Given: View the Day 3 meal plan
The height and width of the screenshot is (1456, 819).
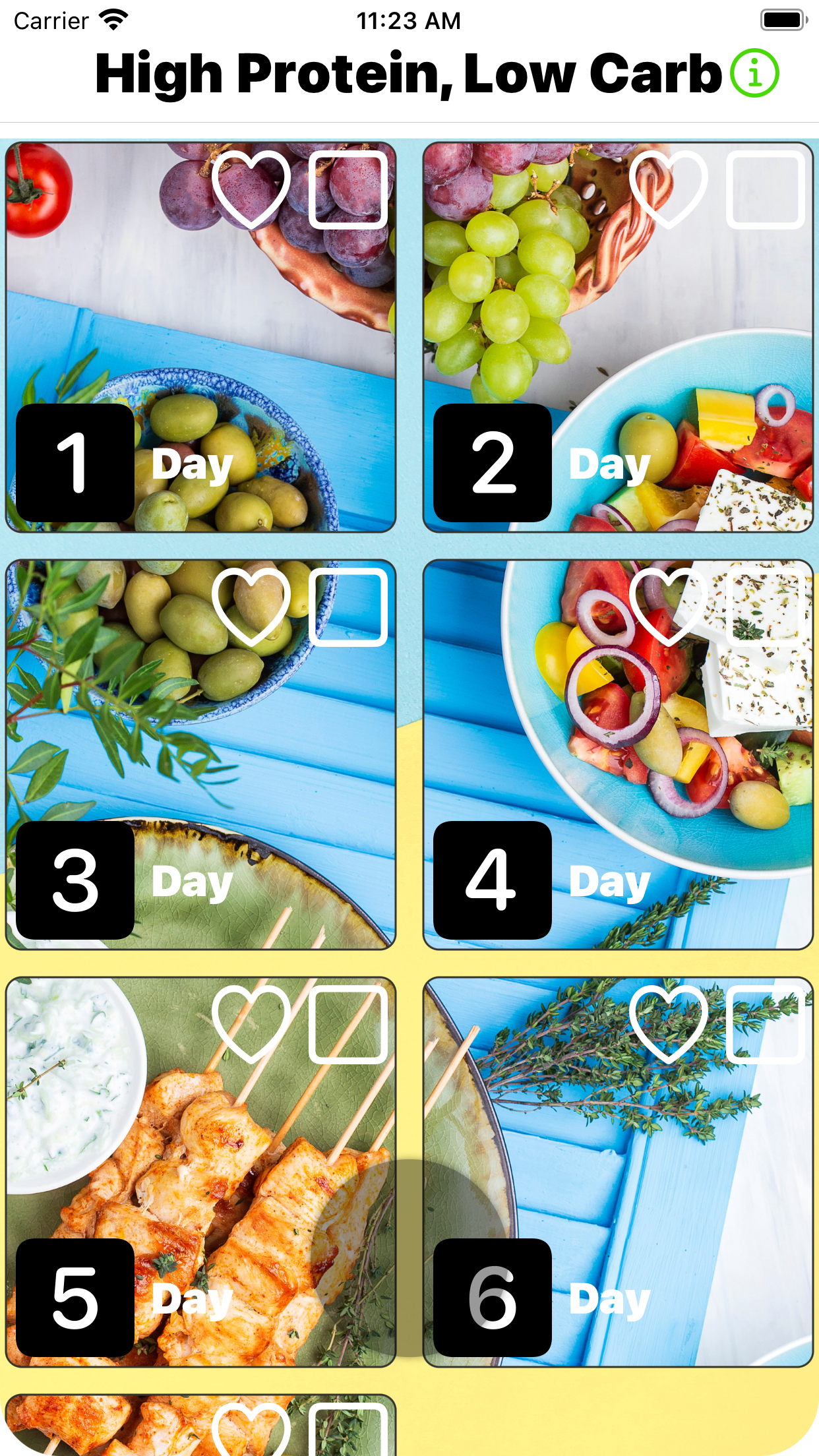Looking at the screenshot, I should pyautogui.click(x=200, y=754).
